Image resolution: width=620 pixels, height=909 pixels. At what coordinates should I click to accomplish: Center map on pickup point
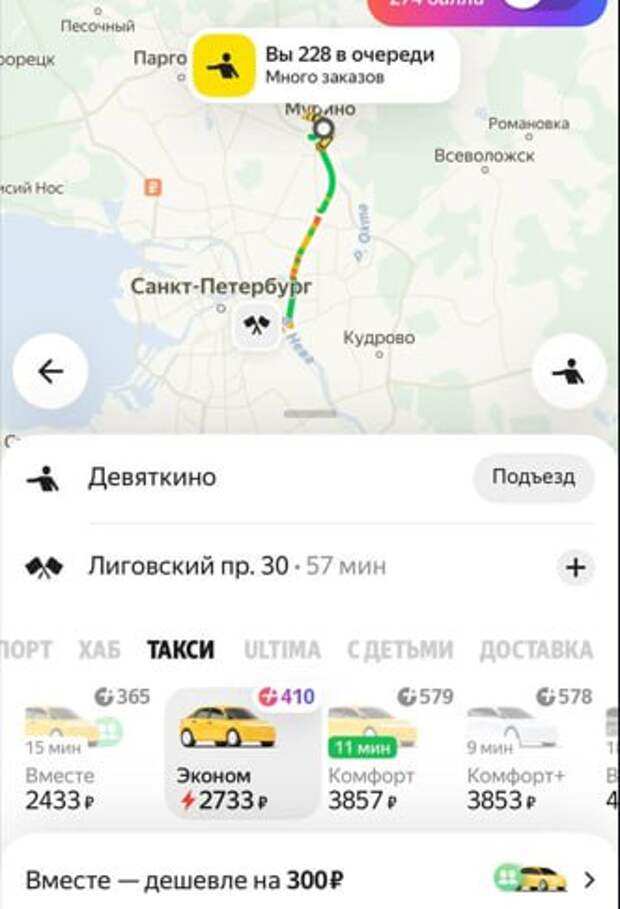pos(570,372)
